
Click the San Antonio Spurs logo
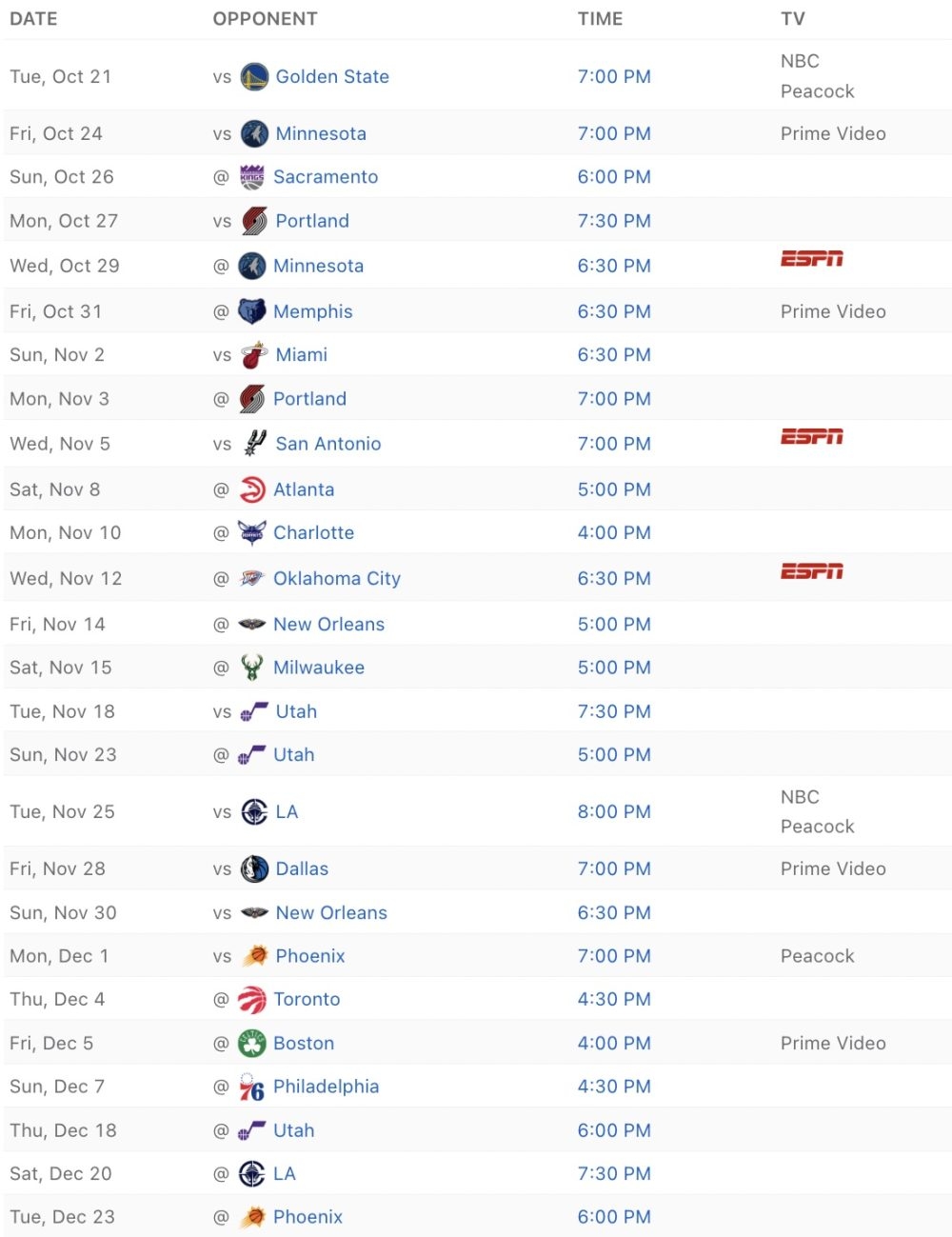coord(253,444)
